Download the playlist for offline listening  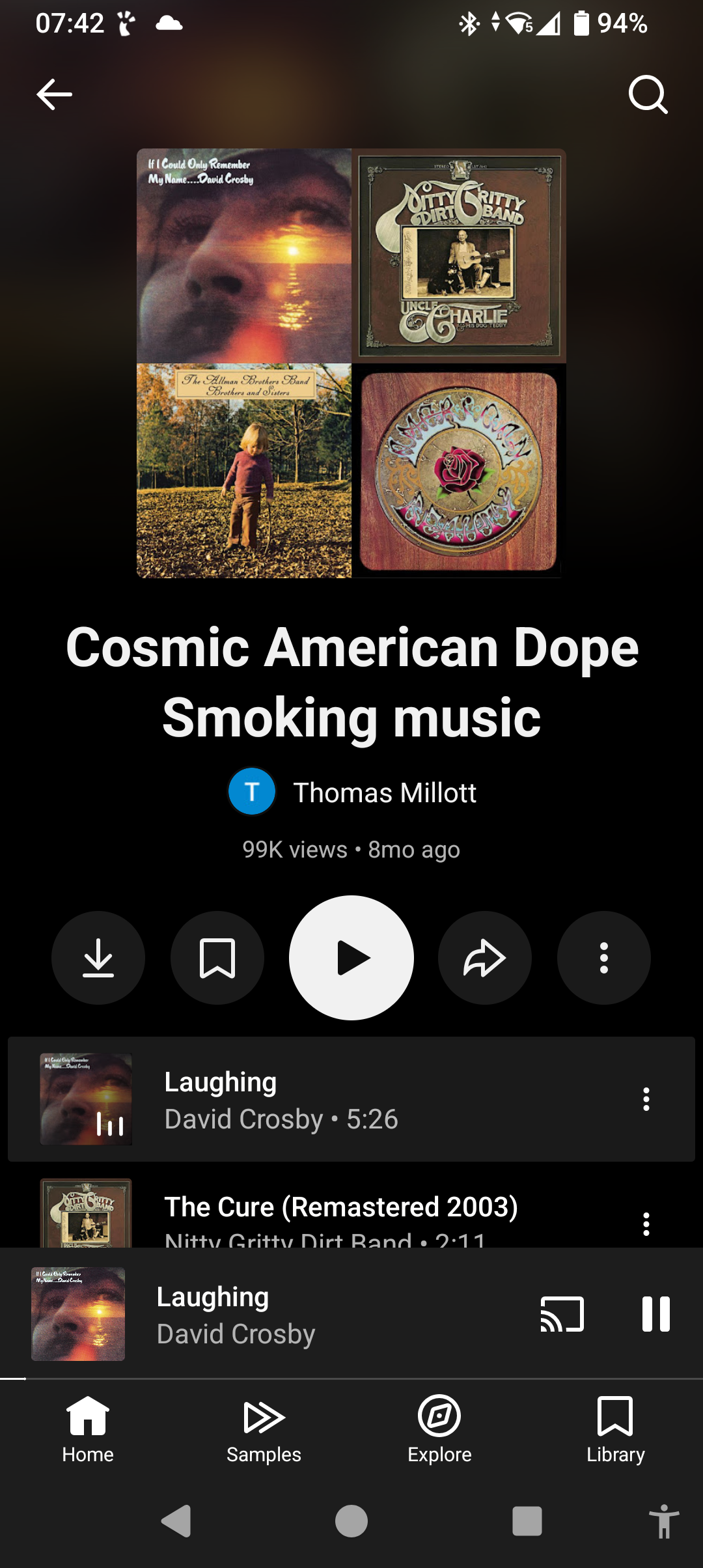pyautogui.click(x=98, y=958)
